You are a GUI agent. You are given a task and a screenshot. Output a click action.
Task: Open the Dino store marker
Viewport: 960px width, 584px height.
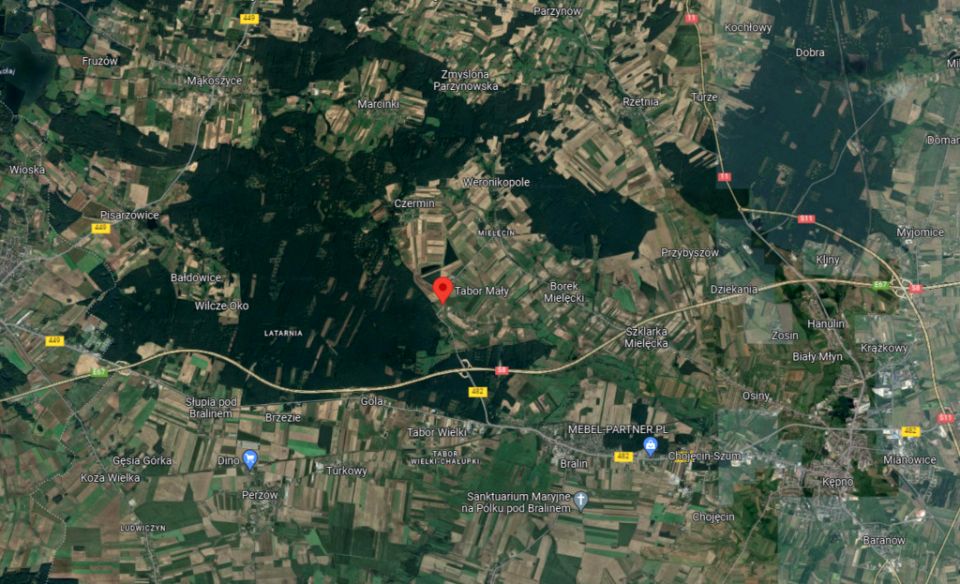click(250, 459)
